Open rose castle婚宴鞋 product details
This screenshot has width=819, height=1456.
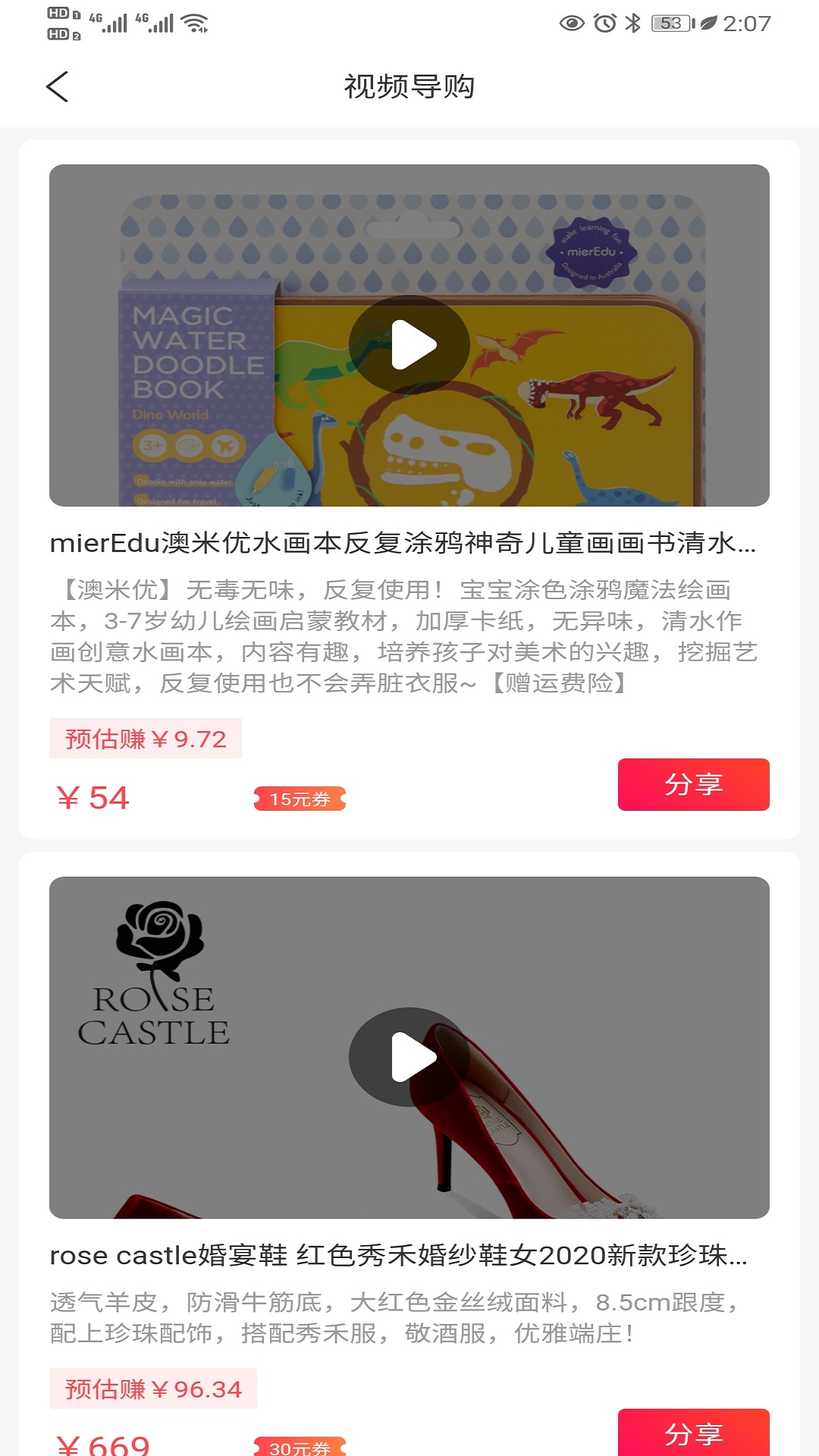pos(398,1256)
